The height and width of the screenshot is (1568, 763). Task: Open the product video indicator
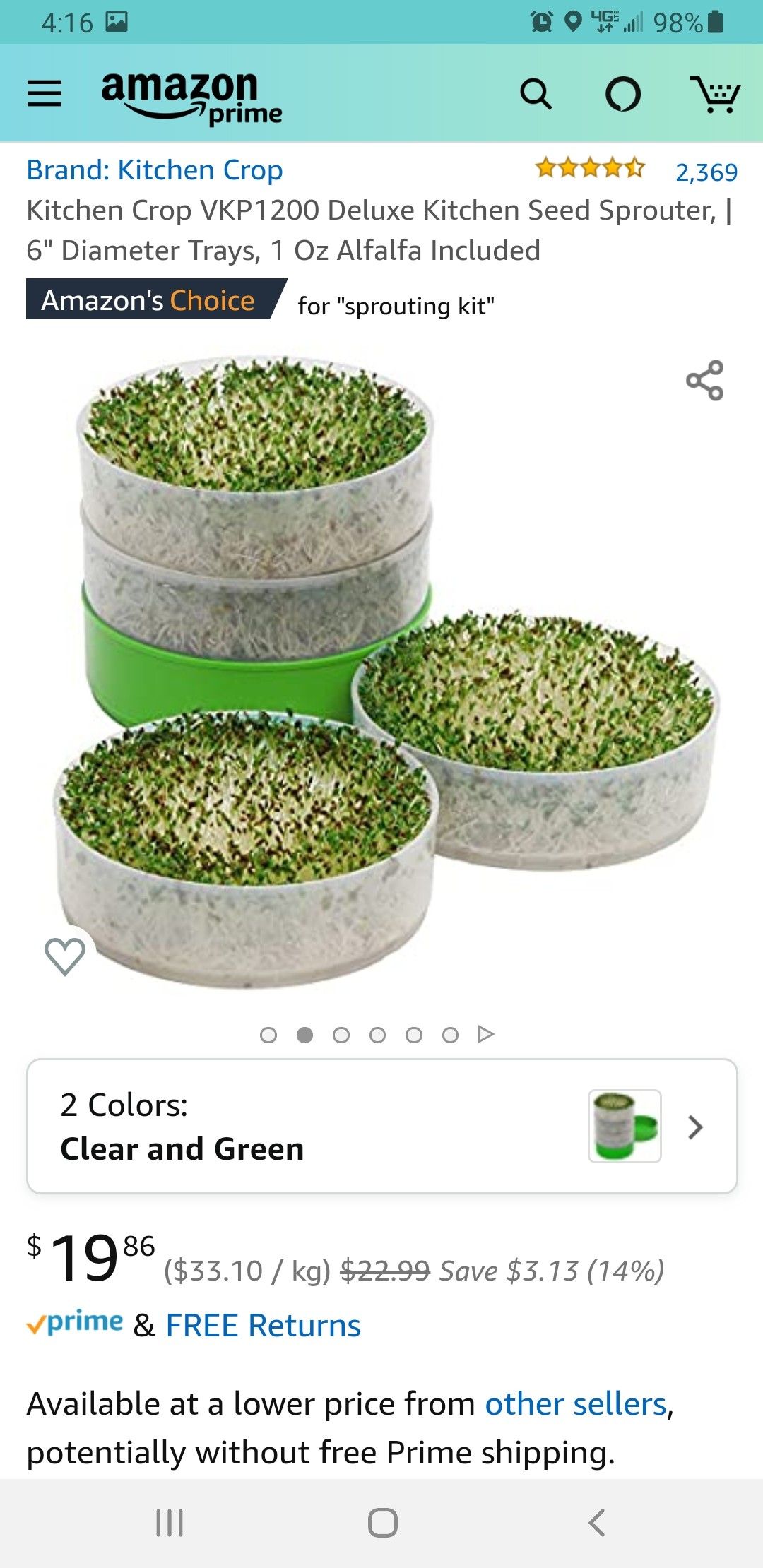click(486, 1035)
